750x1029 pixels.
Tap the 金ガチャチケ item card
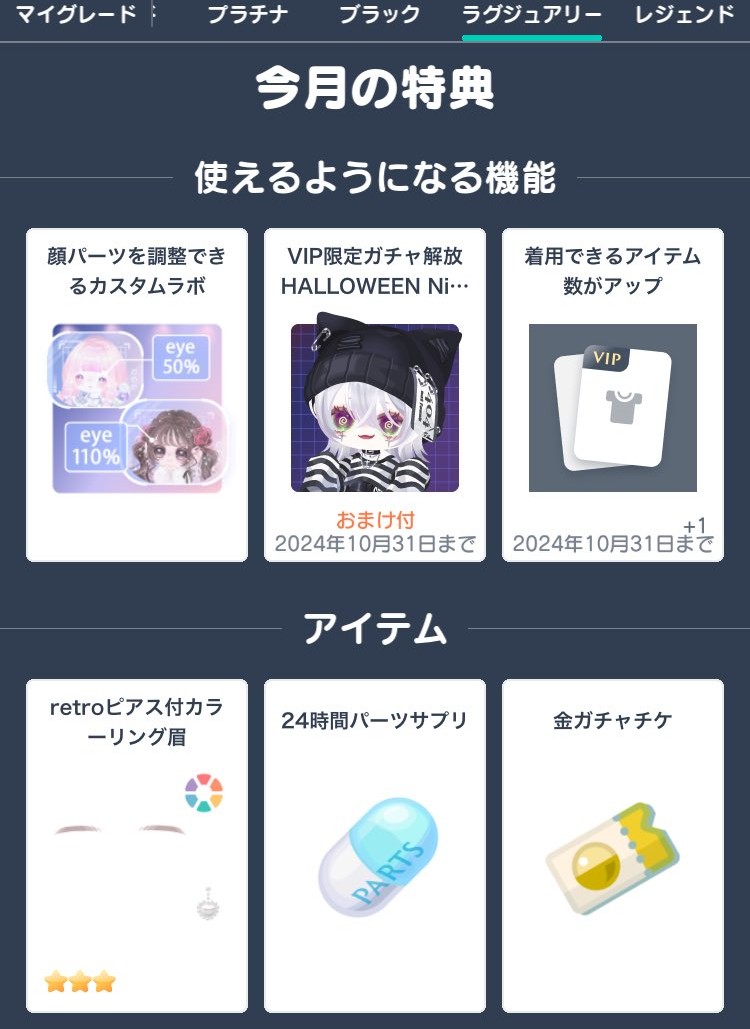612,845
